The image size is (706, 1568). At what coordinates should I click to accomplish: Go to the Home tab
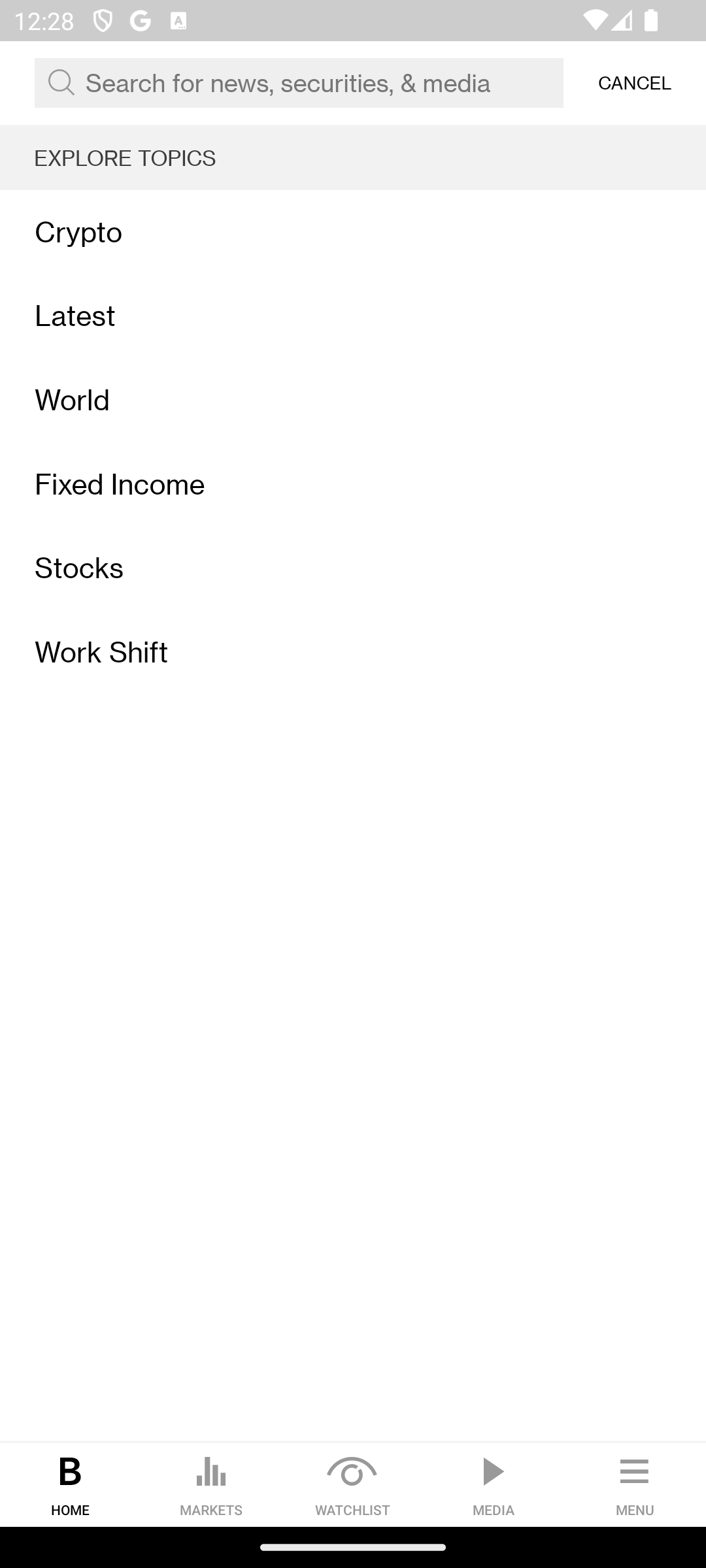point(71,1485)
